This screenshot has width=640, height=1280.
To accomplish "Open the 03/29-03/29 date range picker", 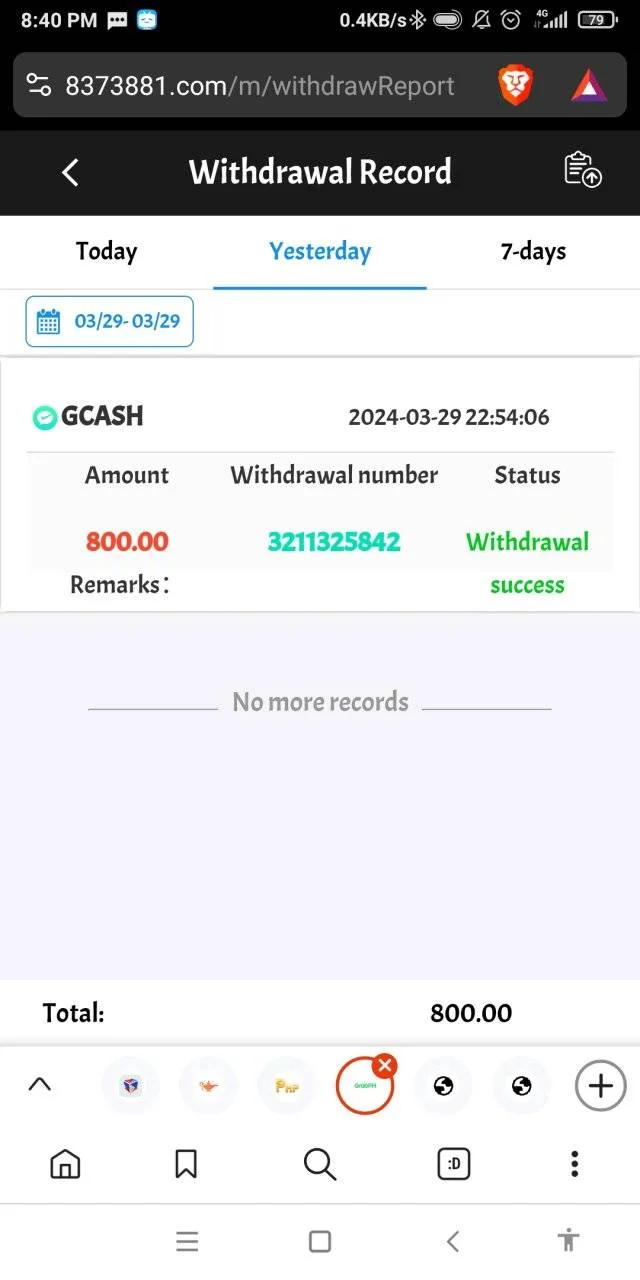I will pyautogui.click(x=109, y=321).
